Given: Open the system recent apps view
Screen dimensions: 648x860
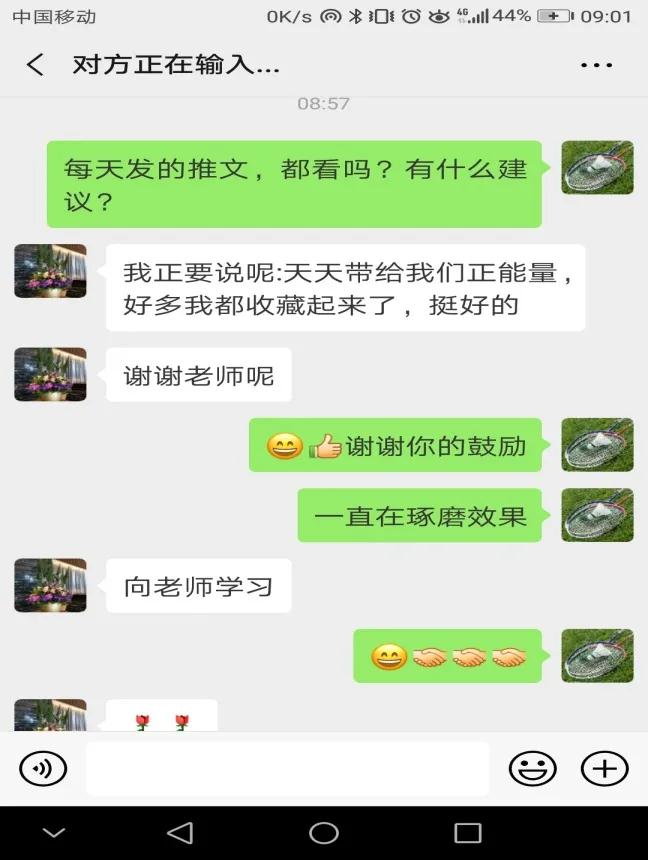Looking at the screenshot, I should click(x=467, y=832).
